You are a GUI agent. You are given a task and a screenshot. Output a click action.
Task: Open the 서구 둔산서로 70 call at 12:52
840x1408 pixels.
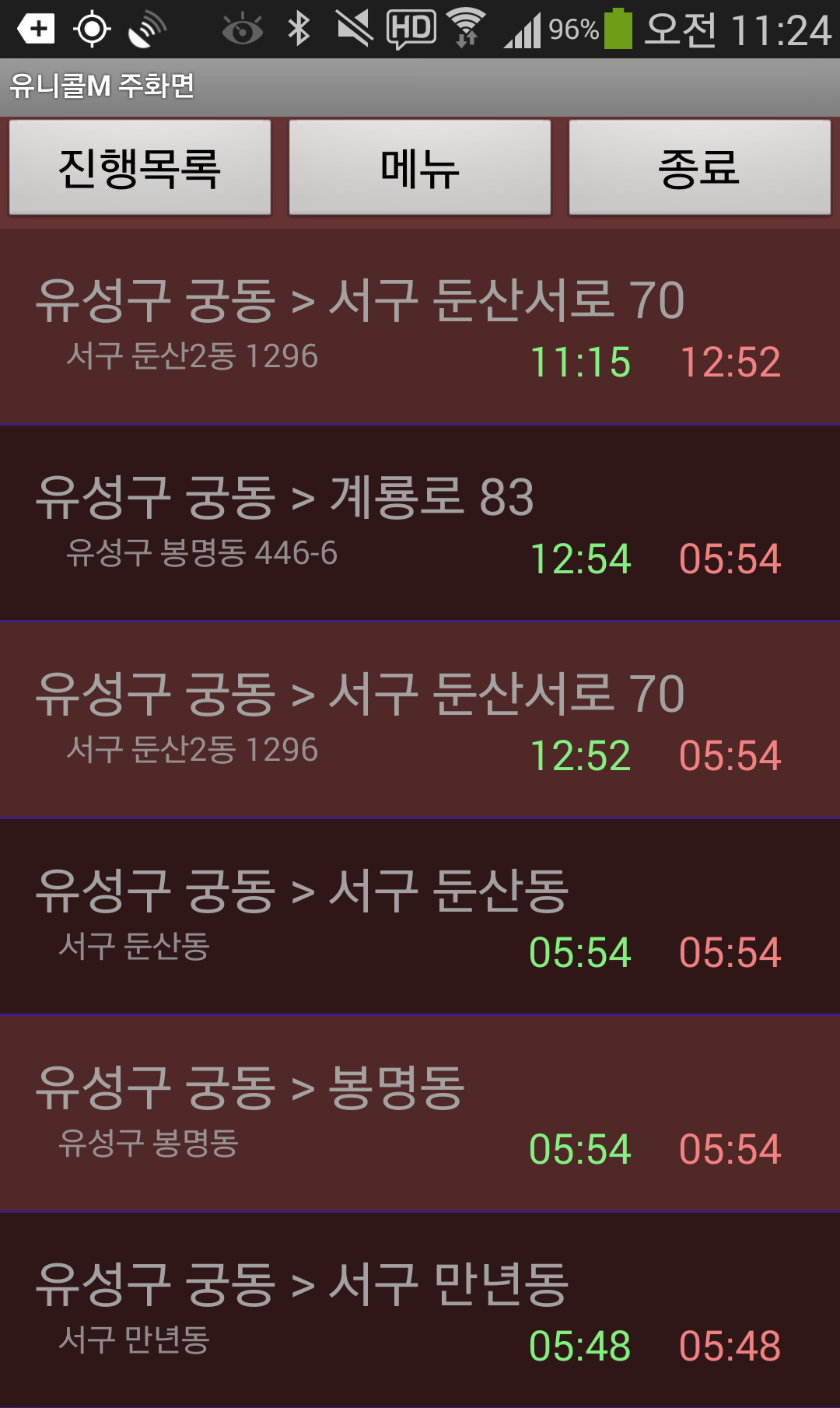click(x=420, y=720)
